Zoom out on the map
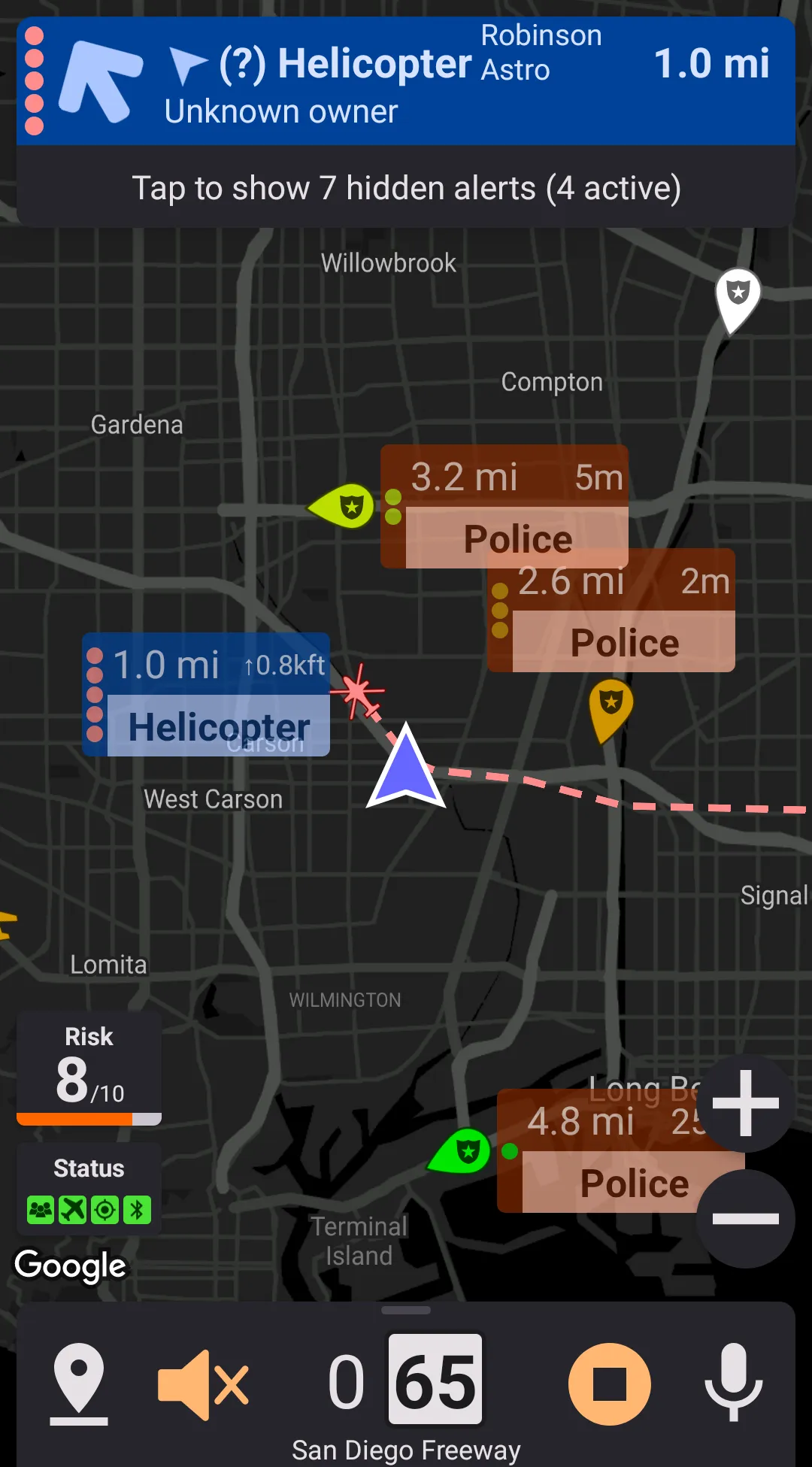812x1467 pixels. [x=745, y=1219]
